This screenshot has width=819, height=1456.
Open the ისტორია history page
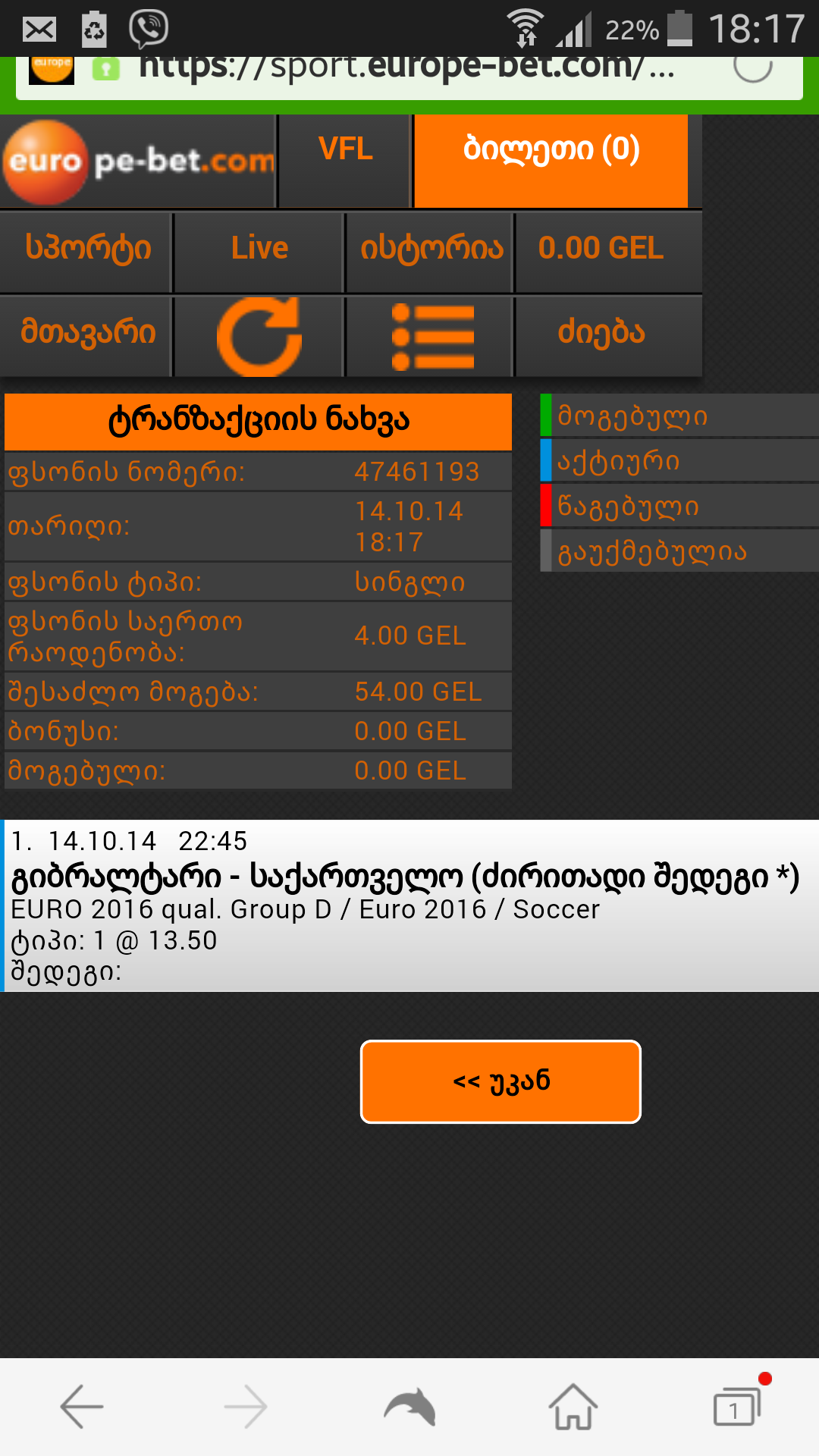(430, 249)
